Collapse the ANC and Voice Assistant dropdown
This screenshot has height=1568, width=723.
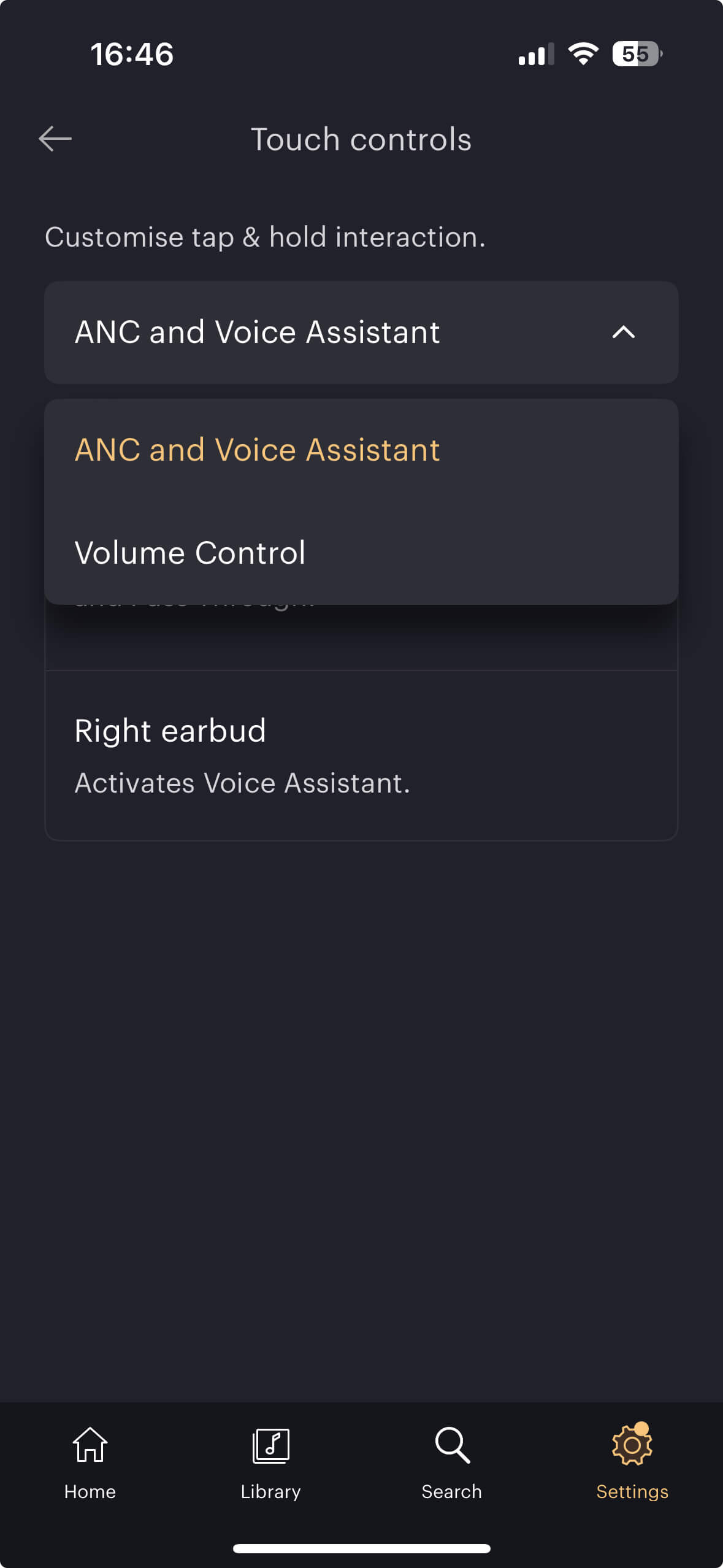coord(623,332)
